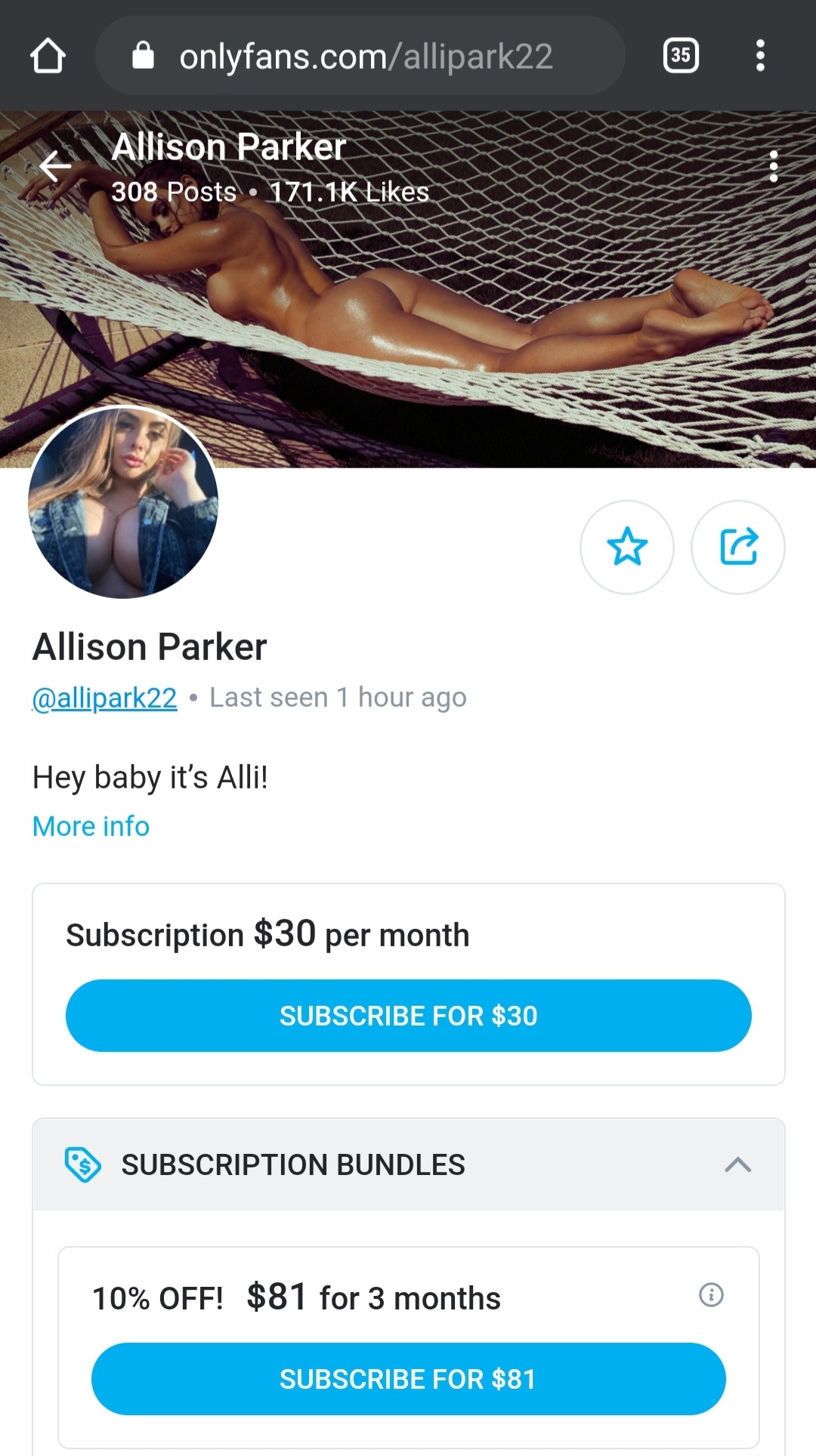Open the browser's overflow menu
Viewport: 816px width, 1456px height.
tap(760, 56)
